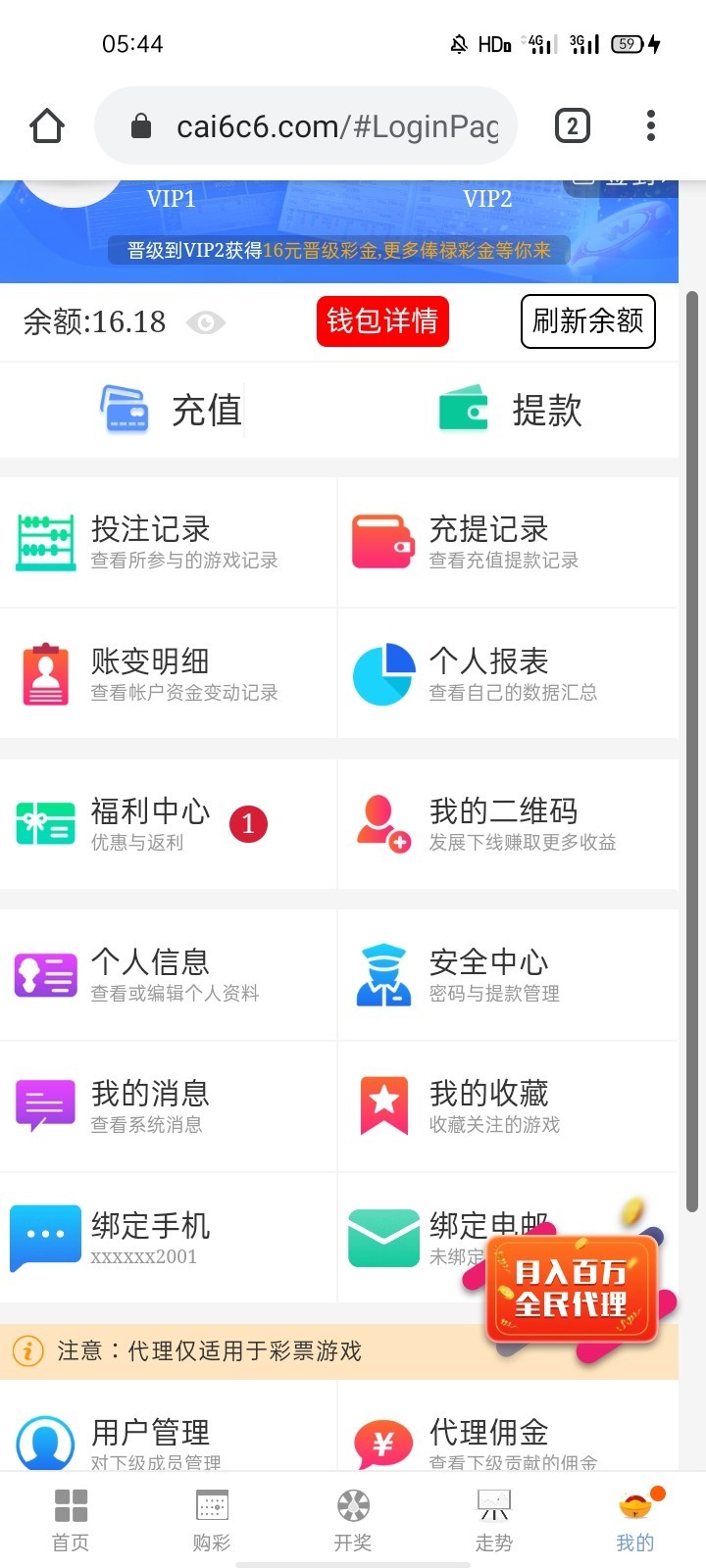Toggle balance visibility eye icon

pos(205,322)
